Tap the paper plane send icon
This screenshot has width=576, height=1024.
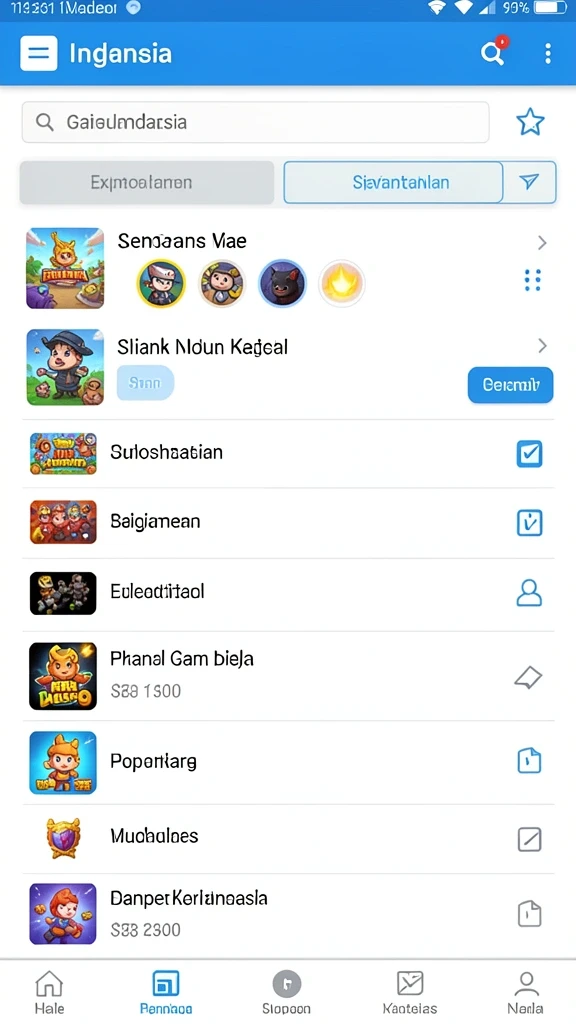(530, 182)
